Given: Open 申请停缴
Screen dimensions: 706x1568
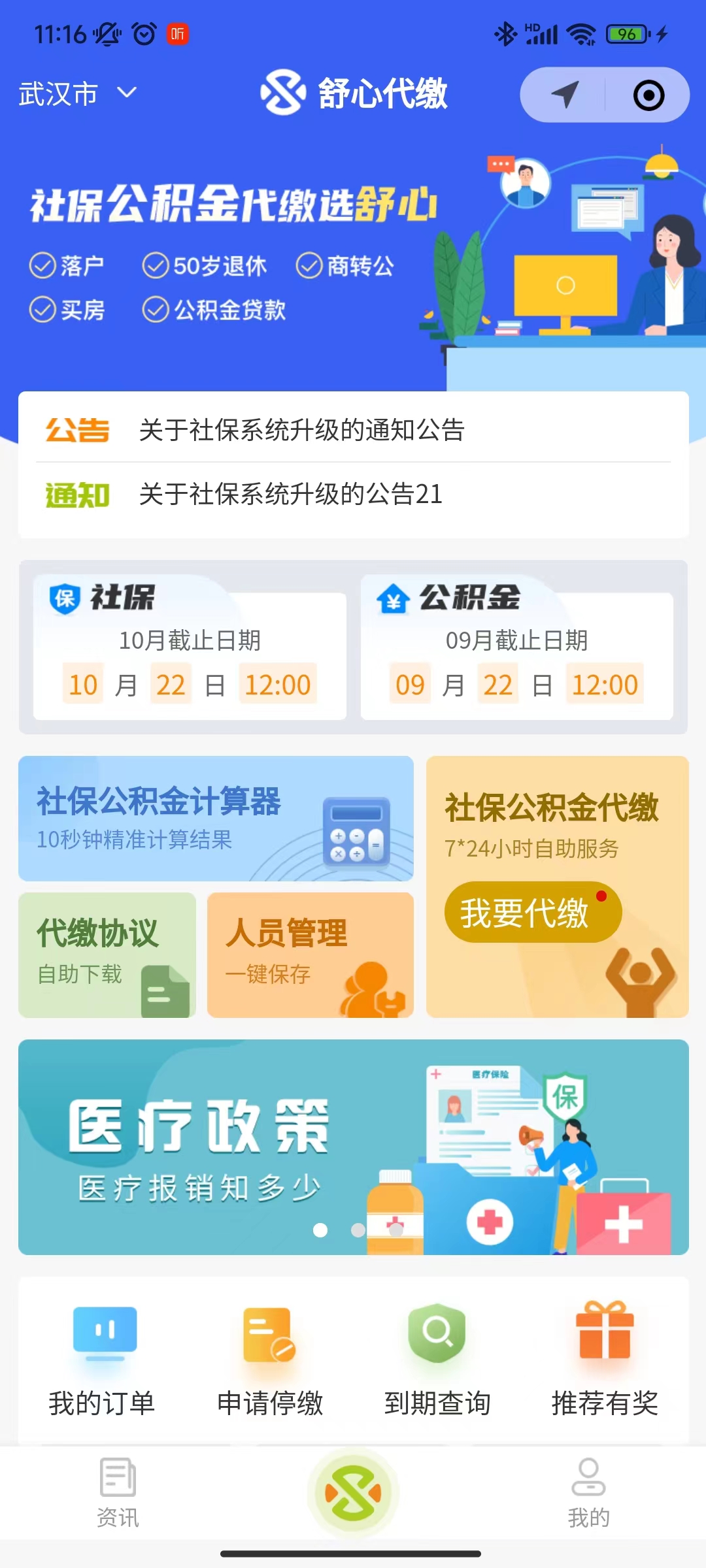Looking at the screenshot, I should tap(270, 1360).
